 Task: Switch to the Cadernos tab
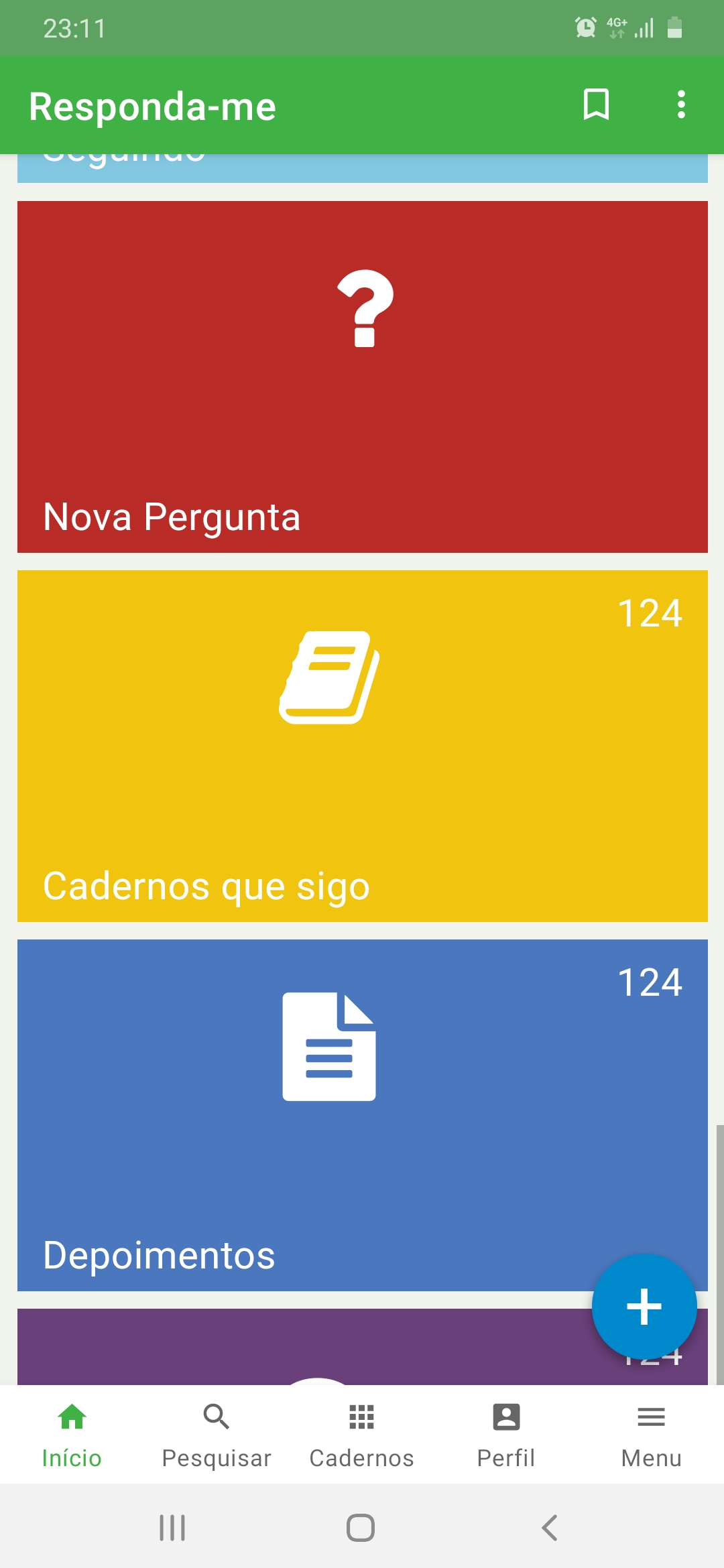coord(361,1435)
